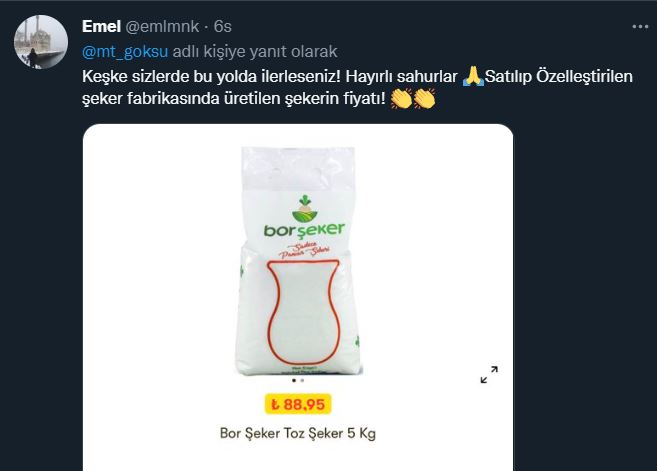Open the tweet overflow menu

(x=637, y=27)
